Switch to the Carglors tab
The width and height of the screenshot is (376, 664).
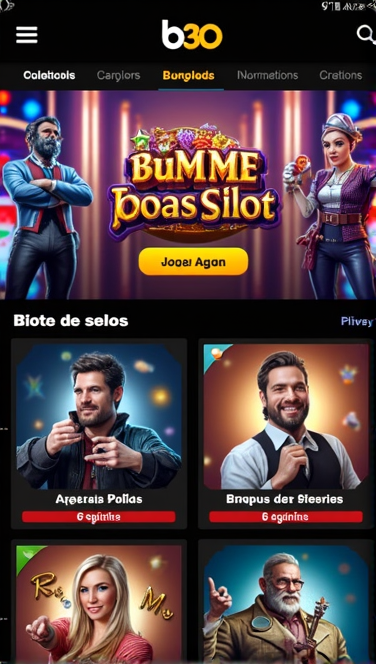118,75
